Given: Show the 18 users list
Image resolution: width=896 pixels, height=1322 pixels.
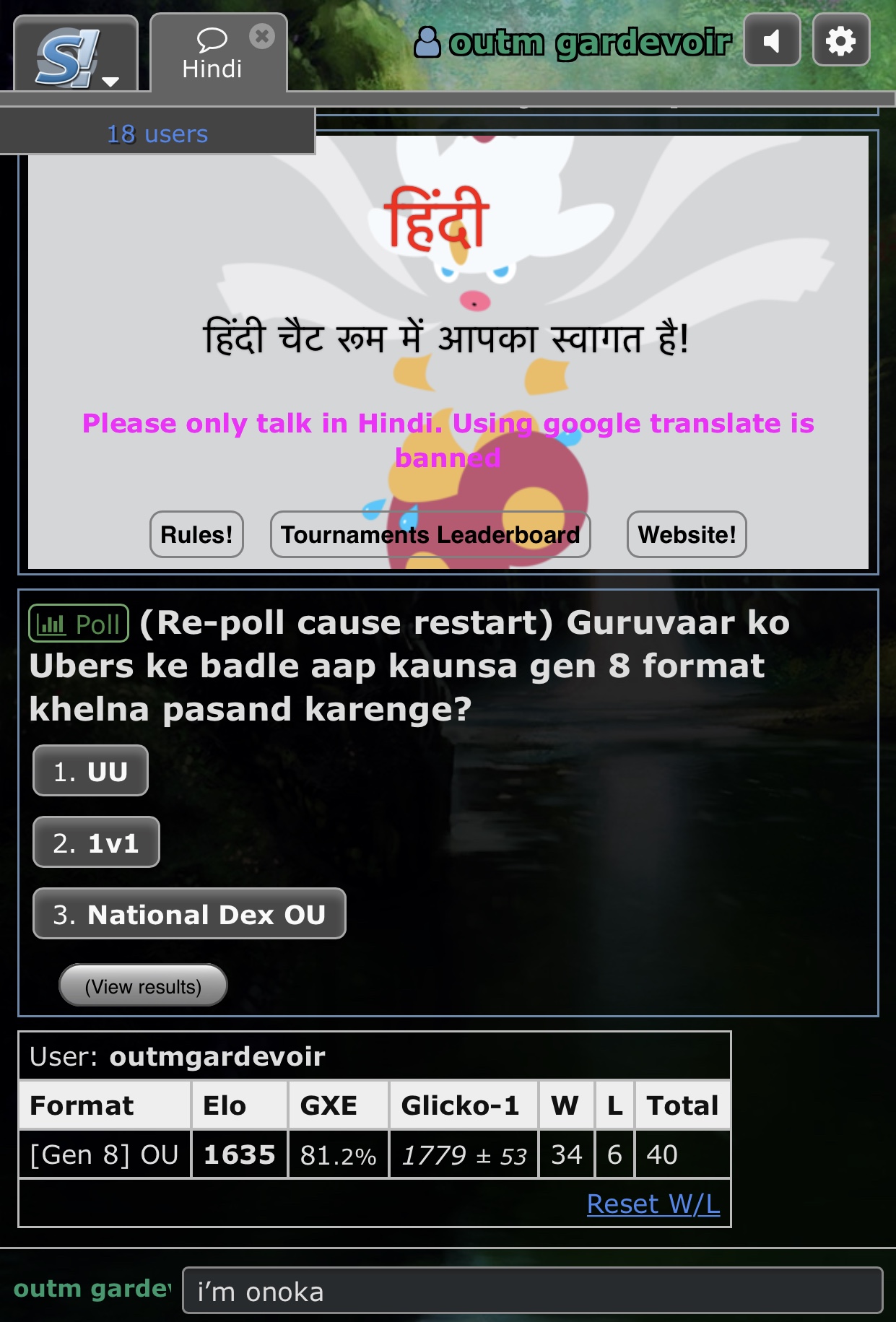Looking at the screenshot, I should point(157,134).
